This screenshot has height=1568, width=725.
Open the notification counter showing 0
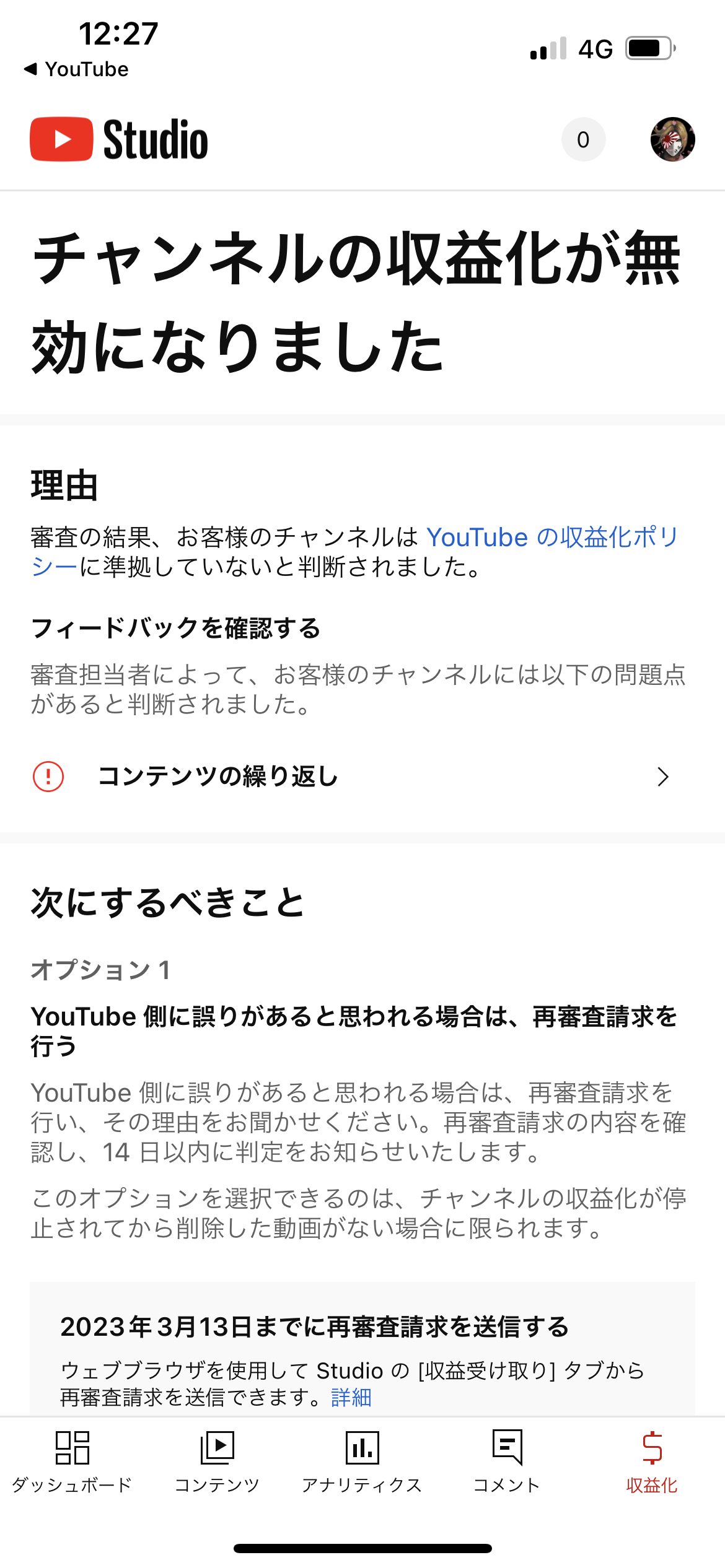pos(583,139)
